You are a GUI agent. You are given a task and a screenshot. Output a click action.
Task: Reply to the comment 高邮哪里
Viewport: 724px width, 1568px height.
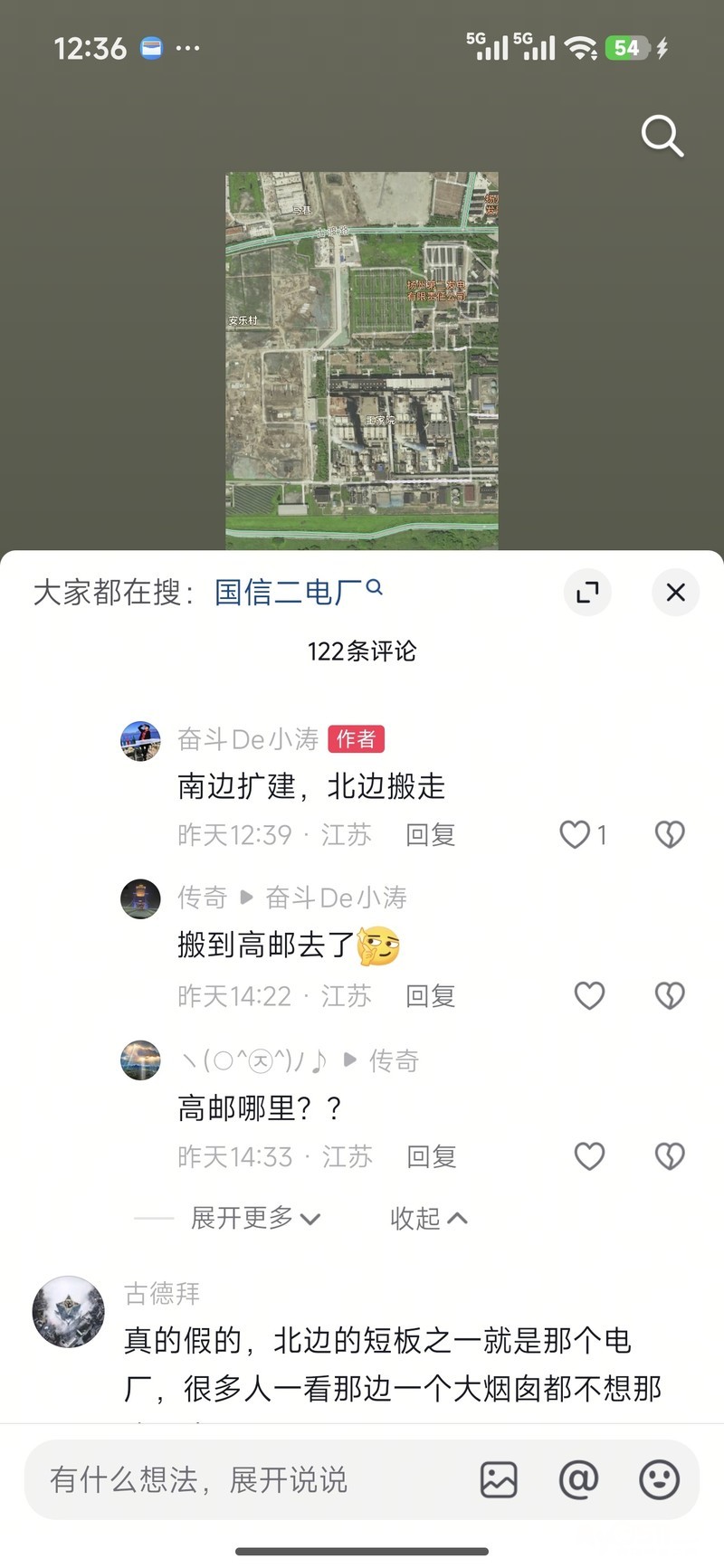click(431, 1156)
